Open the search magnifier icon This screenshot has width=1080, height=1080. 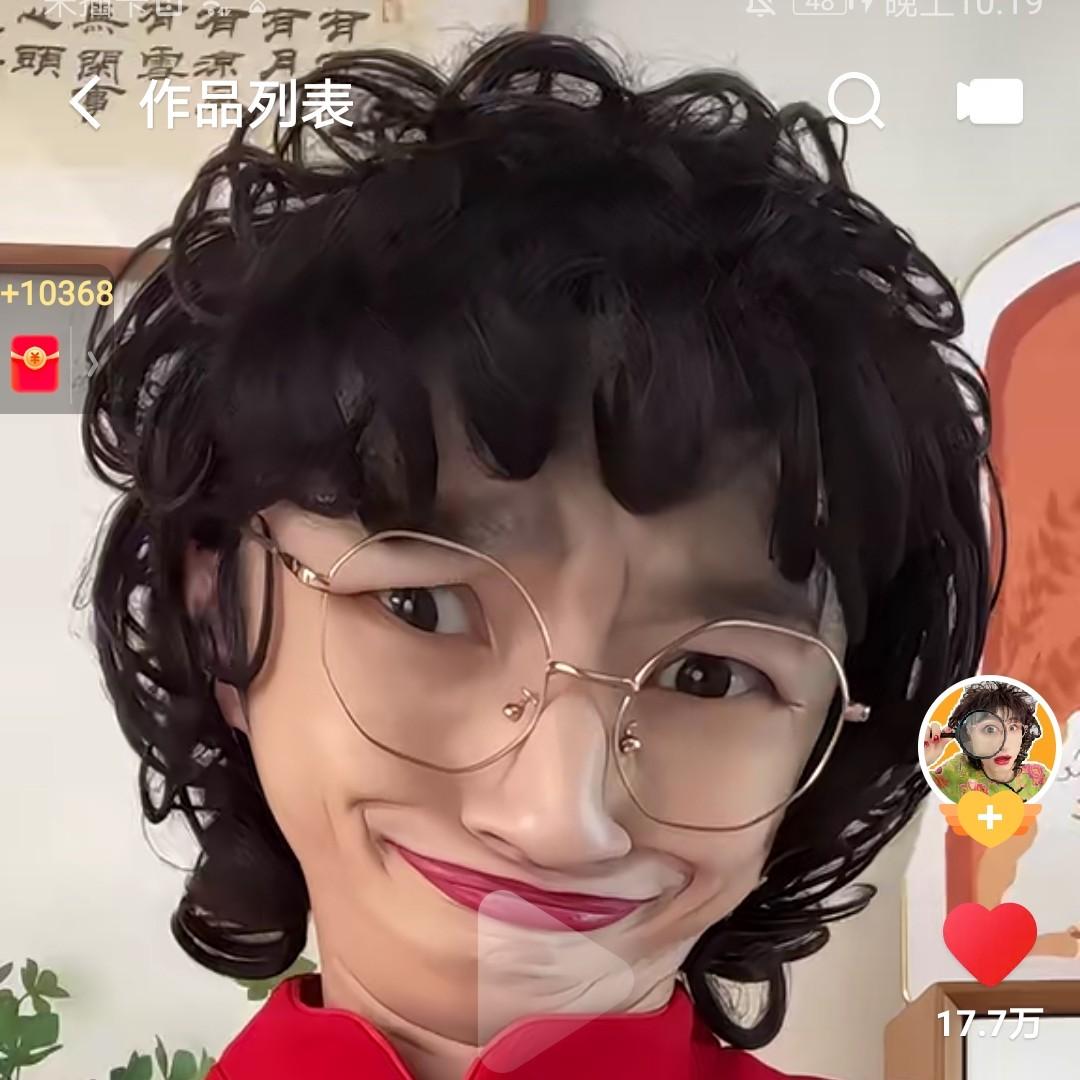tap(855, 101)
